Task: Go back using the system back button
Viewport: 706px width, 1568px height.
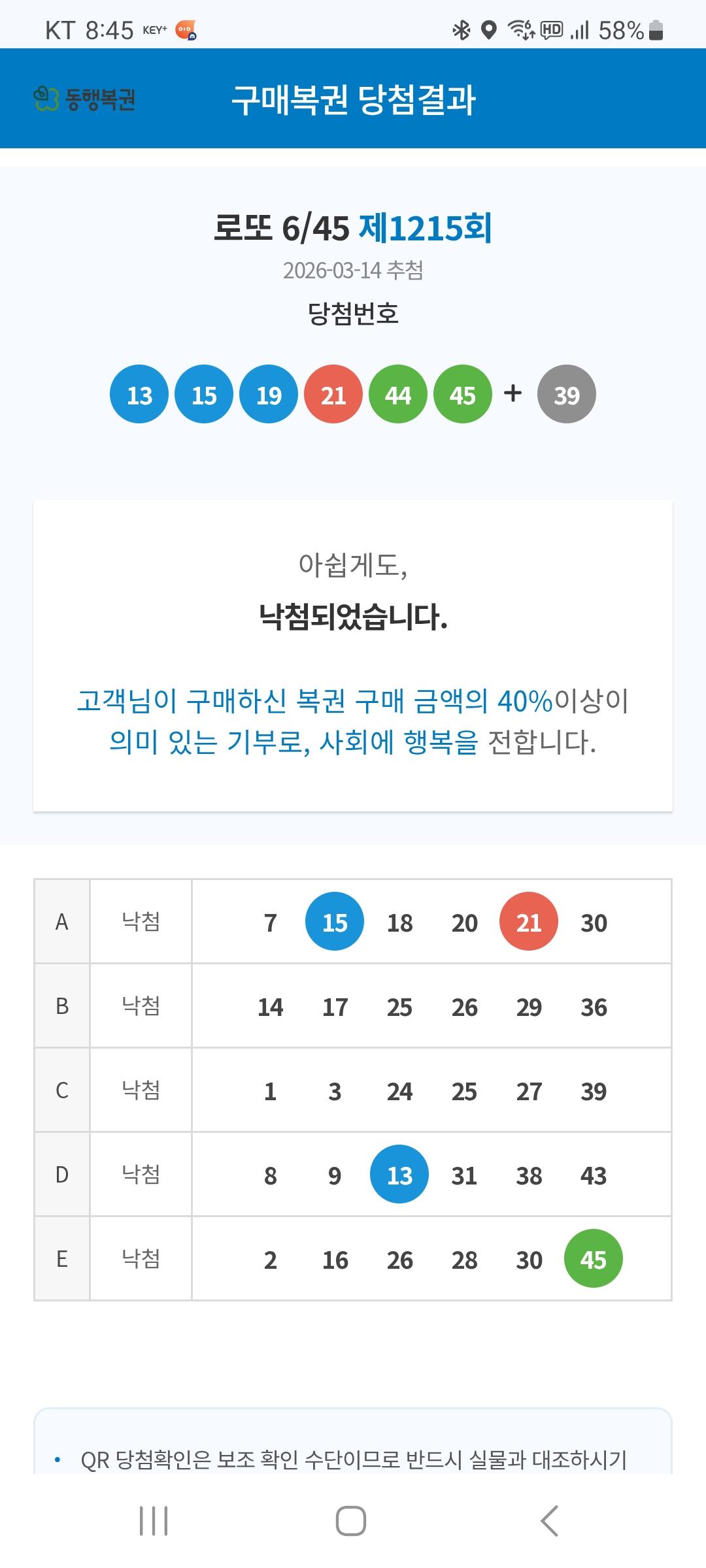Action: 550,1520
